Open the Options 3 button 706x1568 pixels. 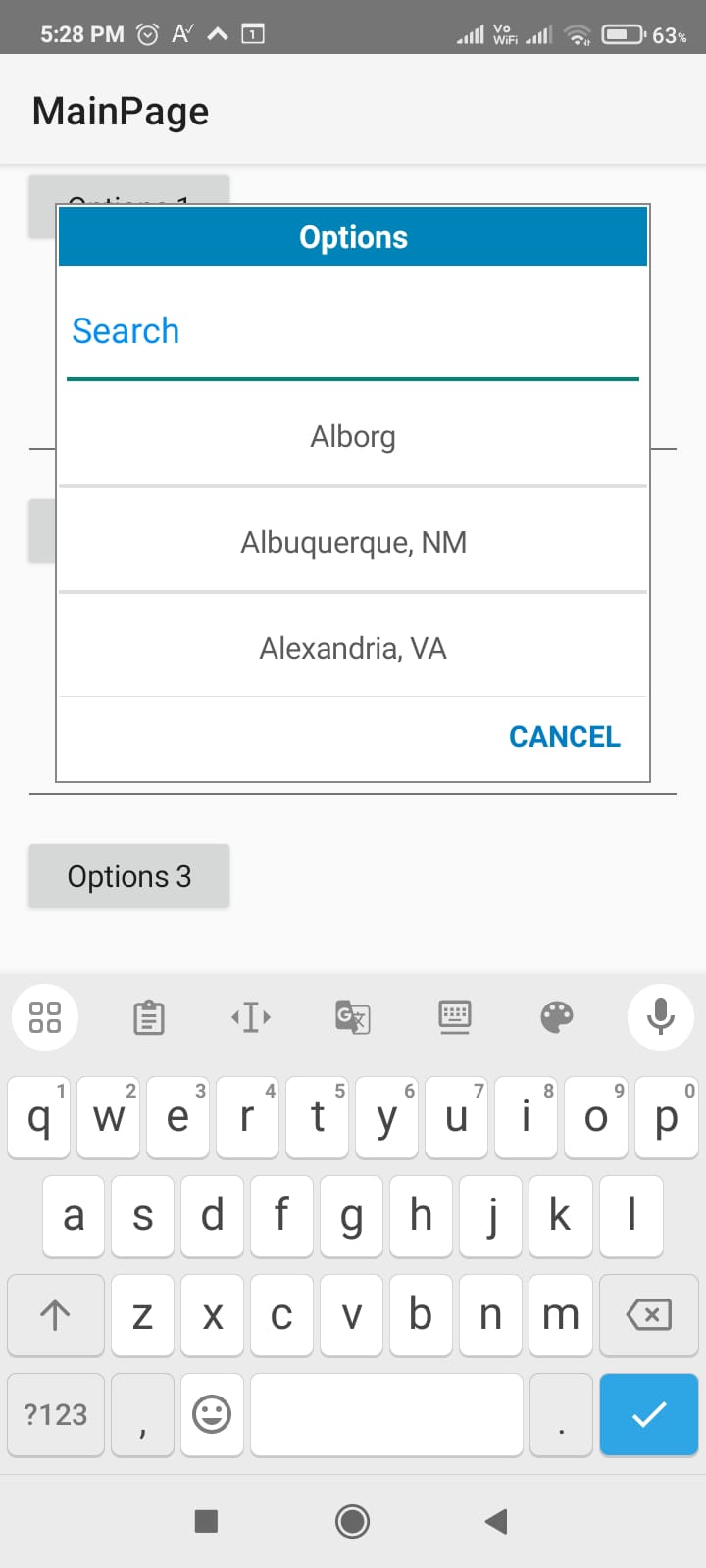coord(129,876)
